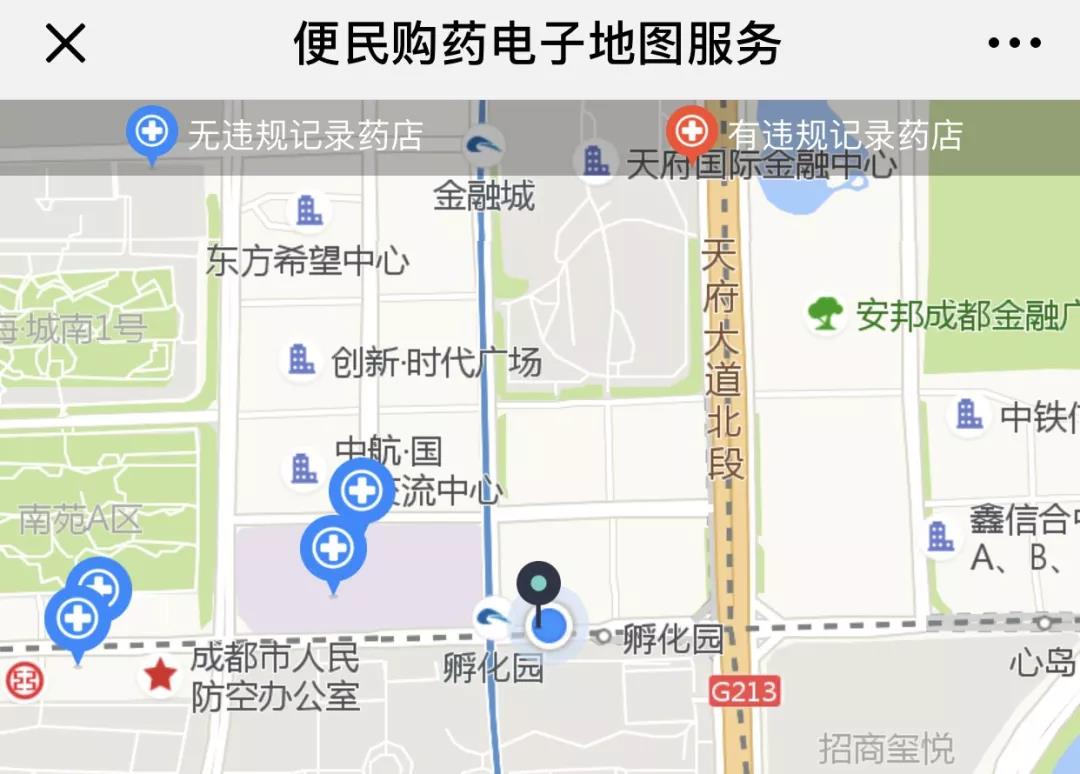Open the three-dot overflow menu
1080x774 pixels.
[x=1014, y=44]
